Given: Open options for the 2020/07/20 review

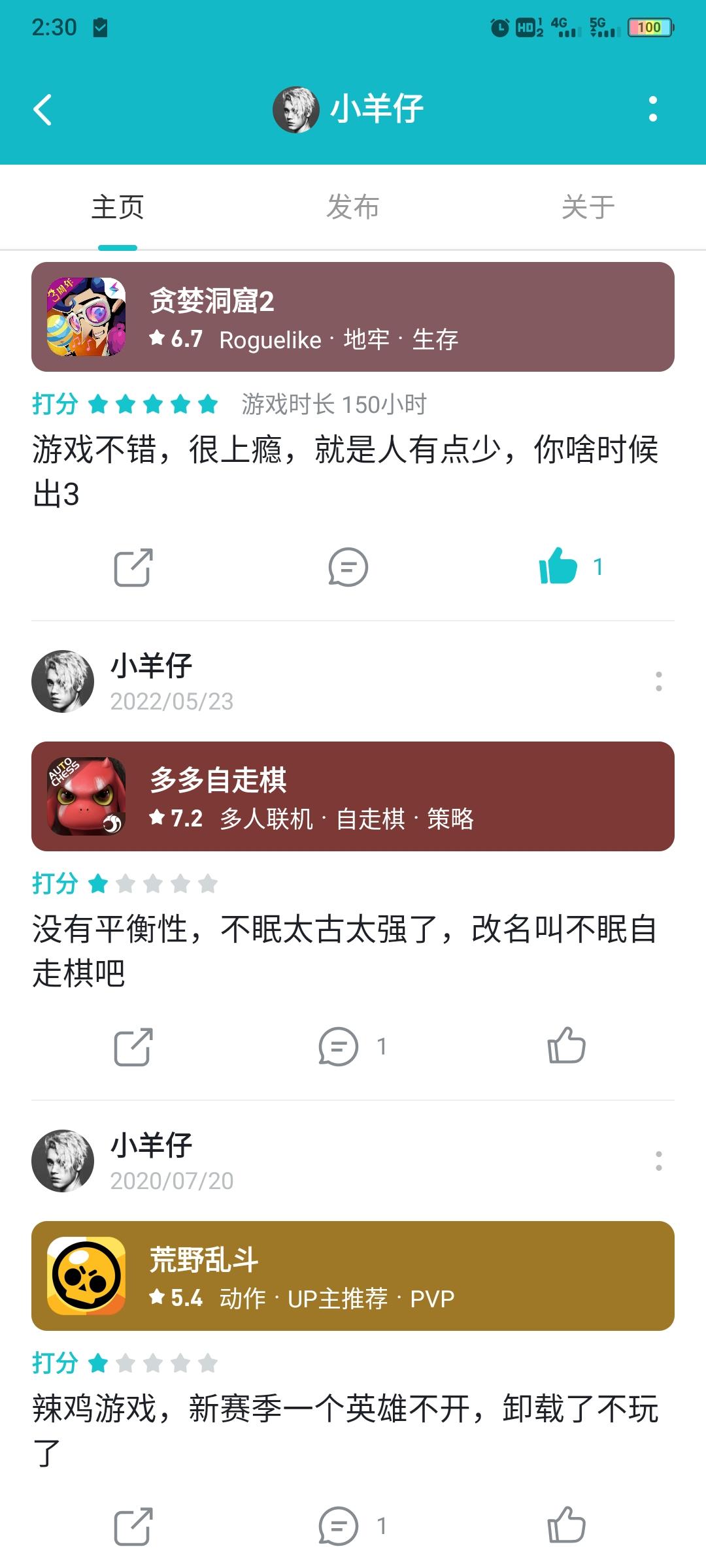Looking at the screenshot, I should (x=658, y=1161).
